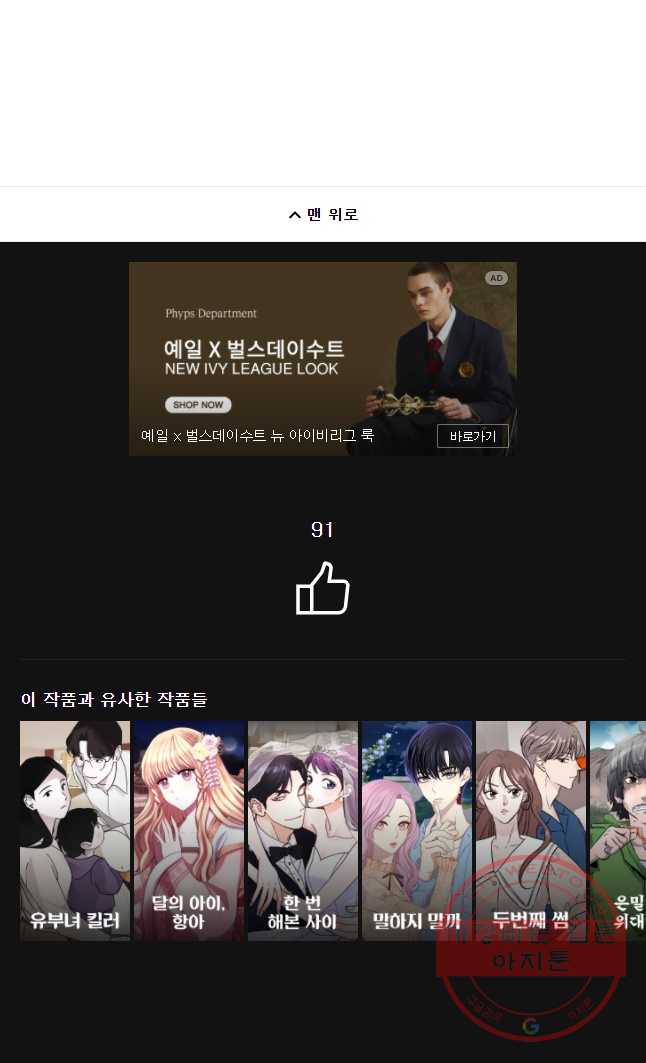This screenshot has height=1063, width=646.
Task: Open the webtoon 한 번 해본 사이
Action: click(302, 830)
